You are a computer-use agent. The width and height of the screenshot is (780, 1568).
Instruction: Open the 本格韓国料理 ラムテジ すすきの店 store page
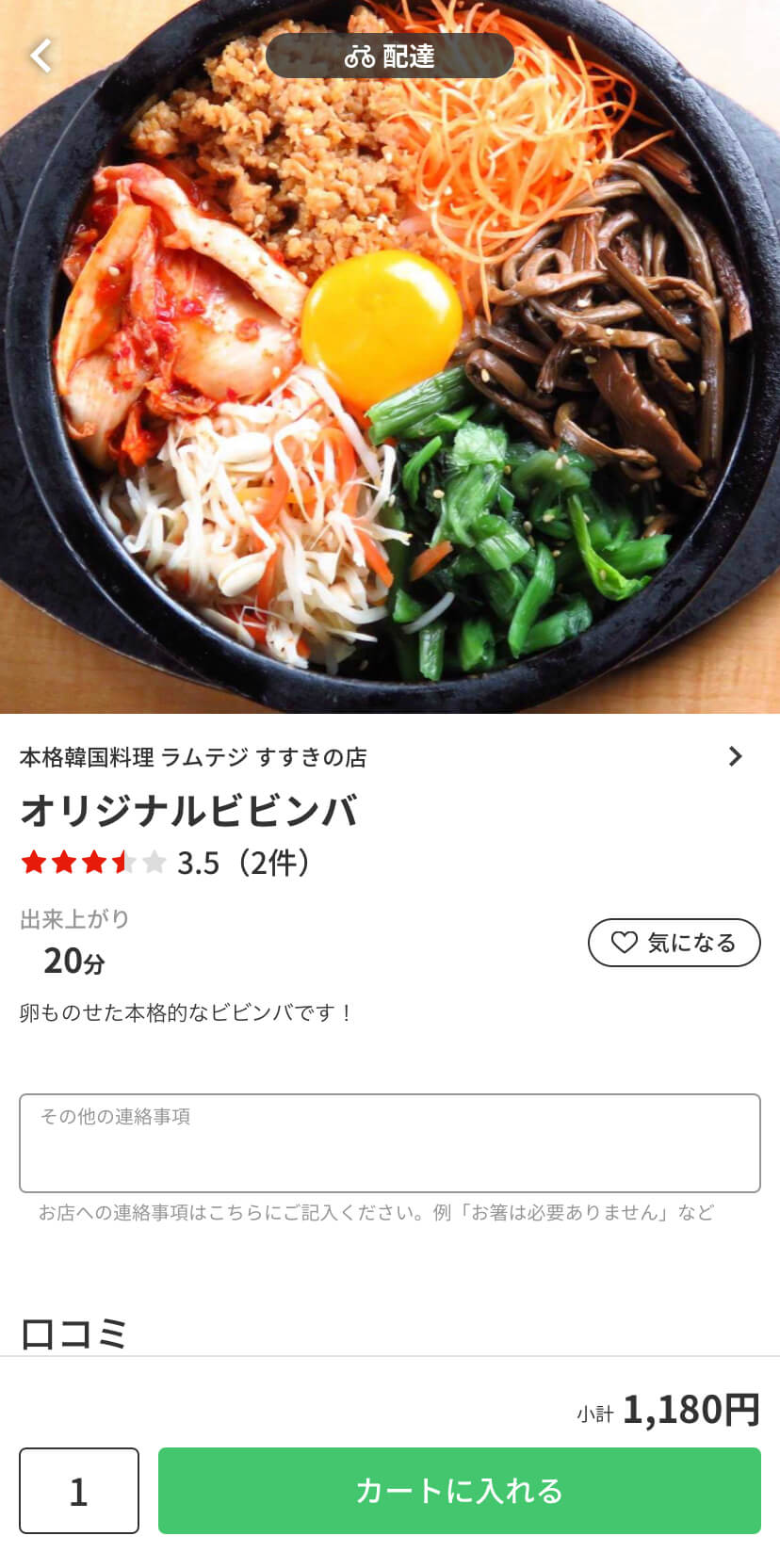pyautogui.click(x=390, y=756)
